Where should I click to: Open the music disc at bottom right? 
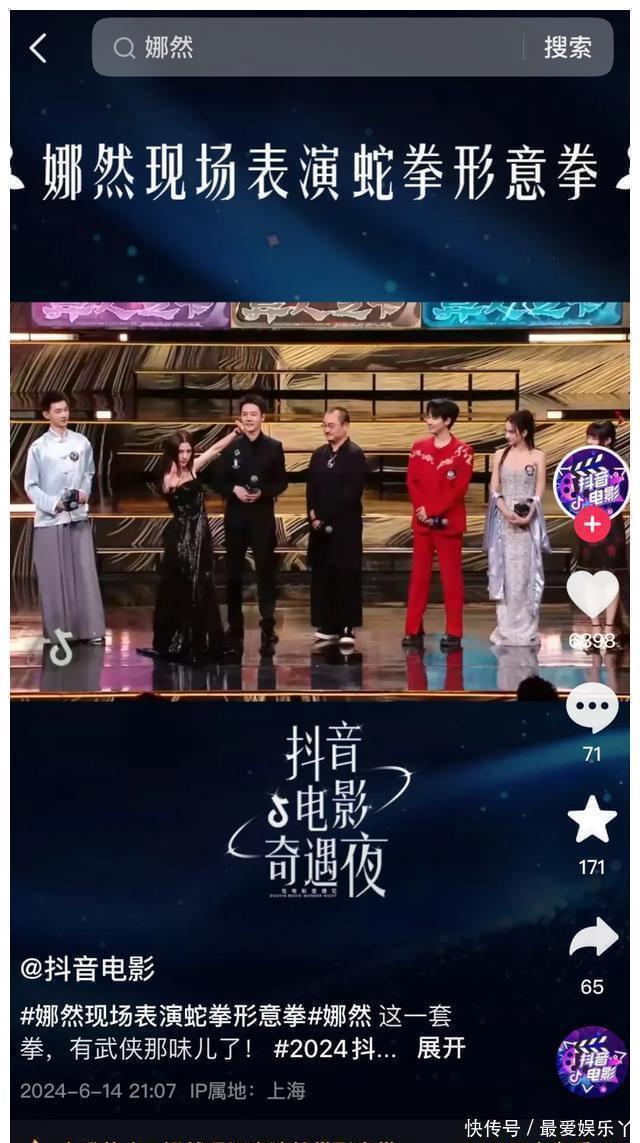point(592,1061)
